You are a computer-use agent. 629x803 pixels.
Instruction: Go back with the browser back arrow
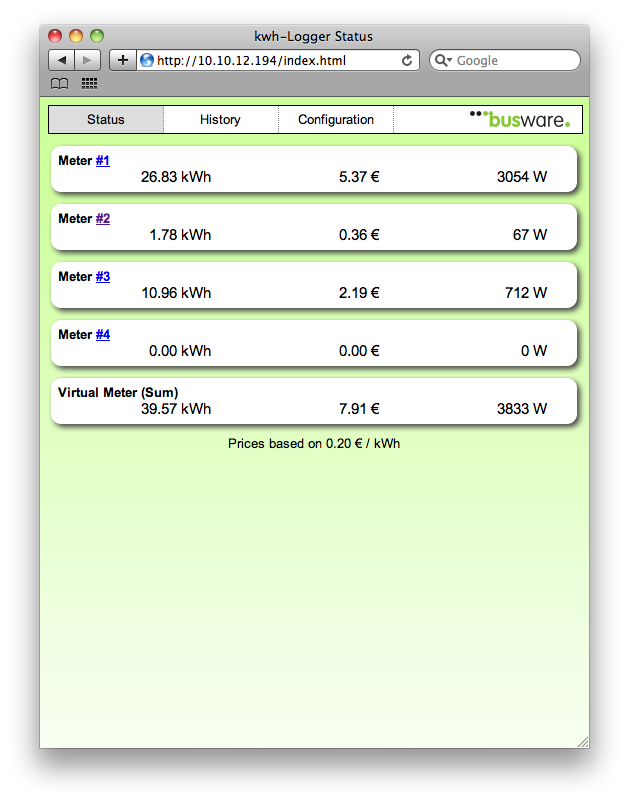tap(62, 60)
